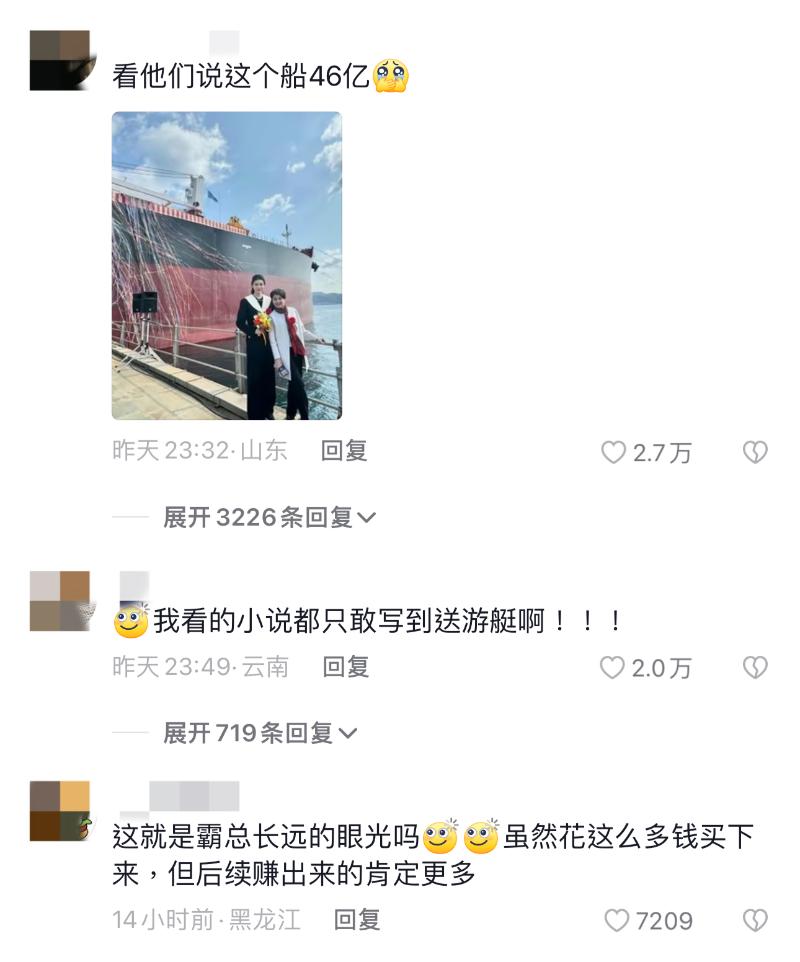Expand the 3226 replies thread
The width and height of the screenshot is (800, 962).
269,517
